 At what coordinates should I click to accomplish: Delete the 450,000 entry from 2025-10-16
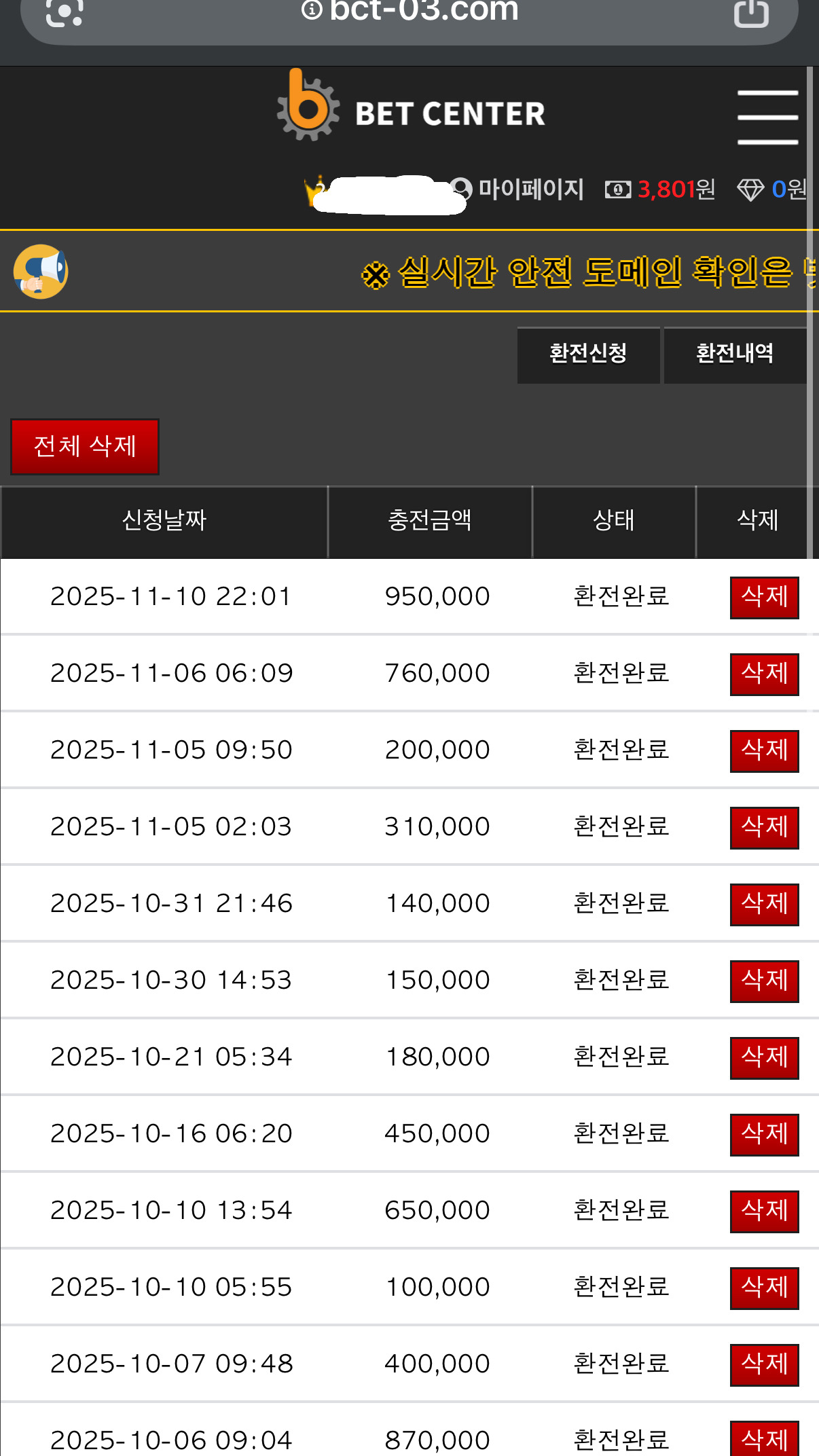click(764, 1134)
